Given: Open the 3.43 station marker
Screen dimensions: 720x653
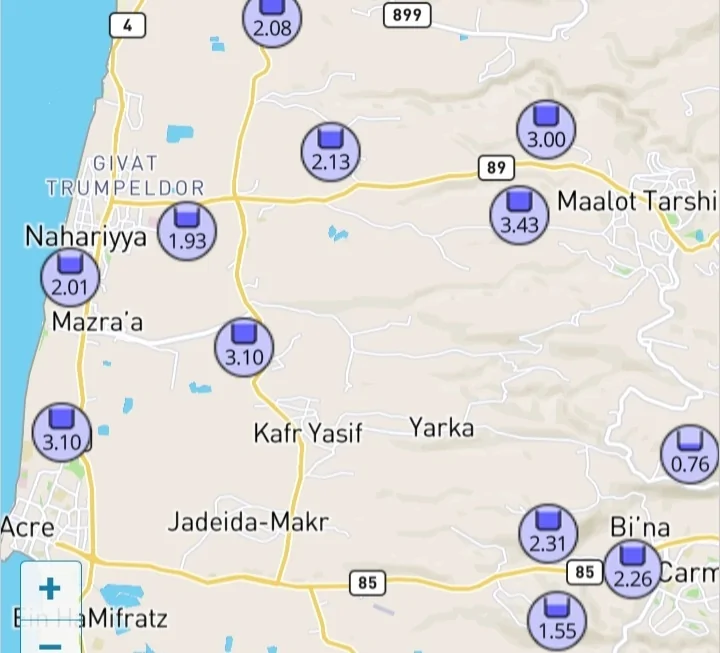Looking at the screenshot, I should (520, 214).
